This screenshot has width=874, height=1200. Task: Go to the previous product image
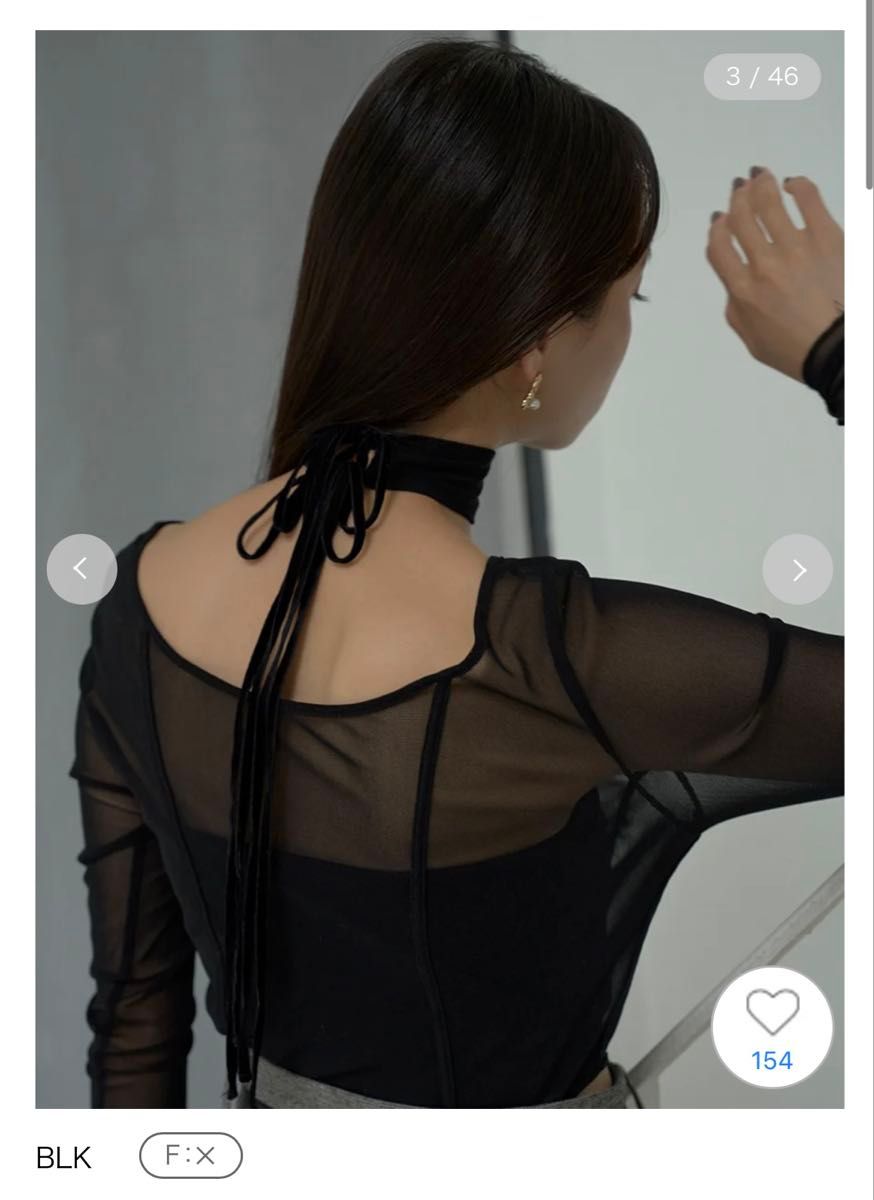[x=82, y=569]
